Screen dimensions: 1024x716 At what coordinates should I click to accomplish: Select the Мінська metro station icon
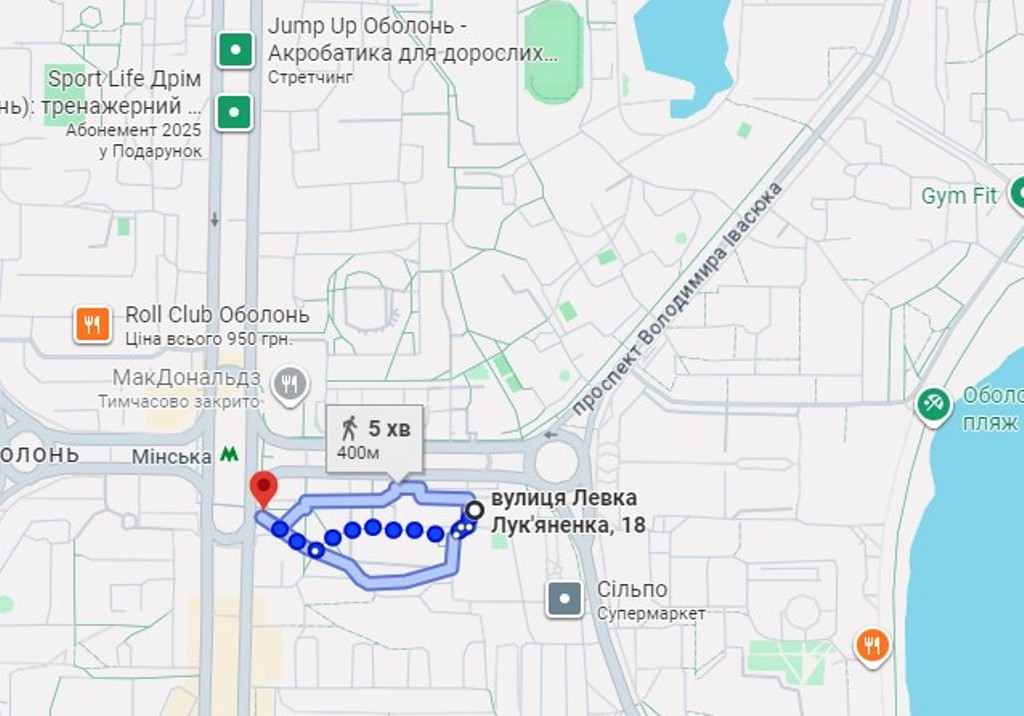229,456
